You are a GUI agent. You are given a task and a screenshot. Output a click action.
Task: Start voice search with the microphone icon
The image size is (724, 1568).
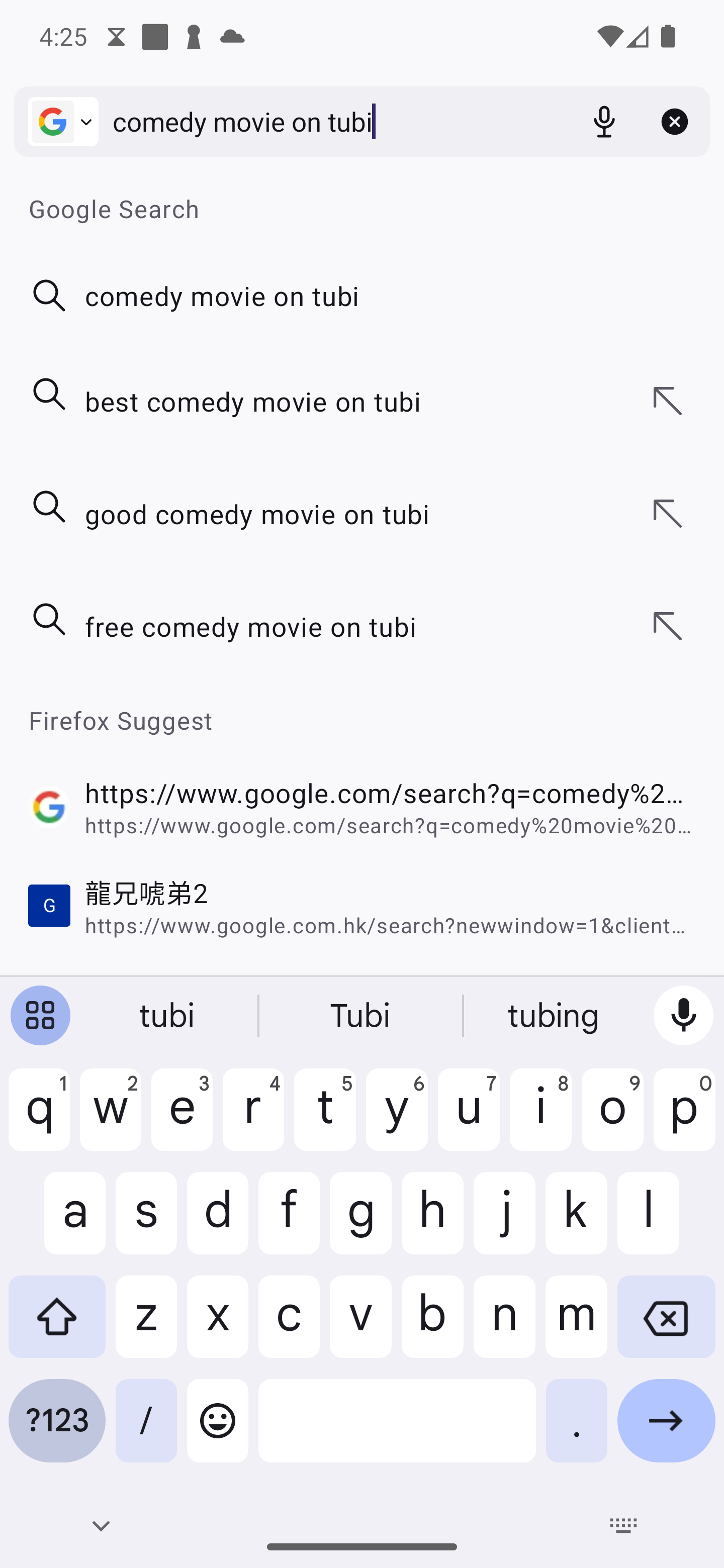tap(604, 122)
